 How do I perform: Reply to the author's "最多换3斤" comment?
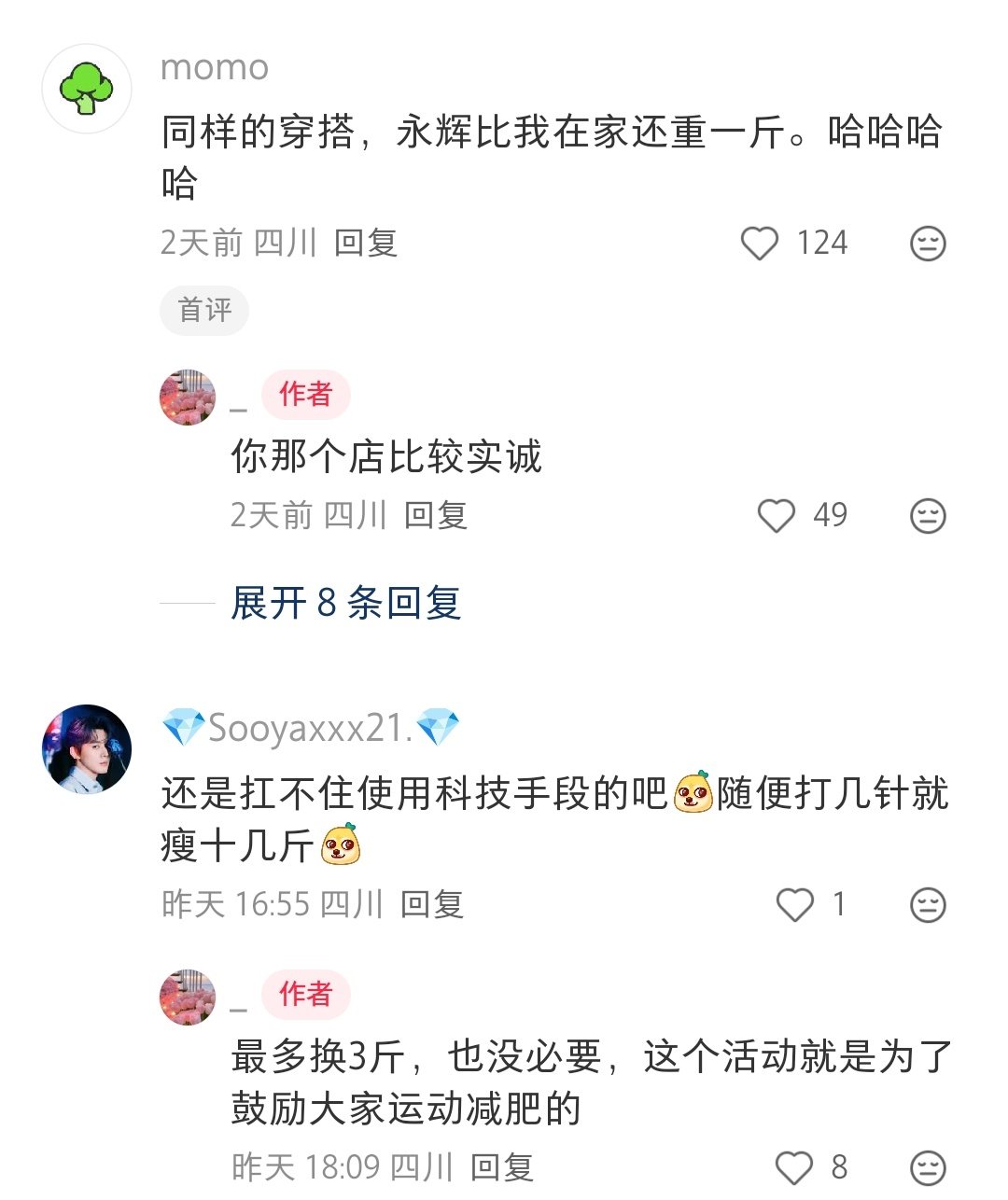502,1167
